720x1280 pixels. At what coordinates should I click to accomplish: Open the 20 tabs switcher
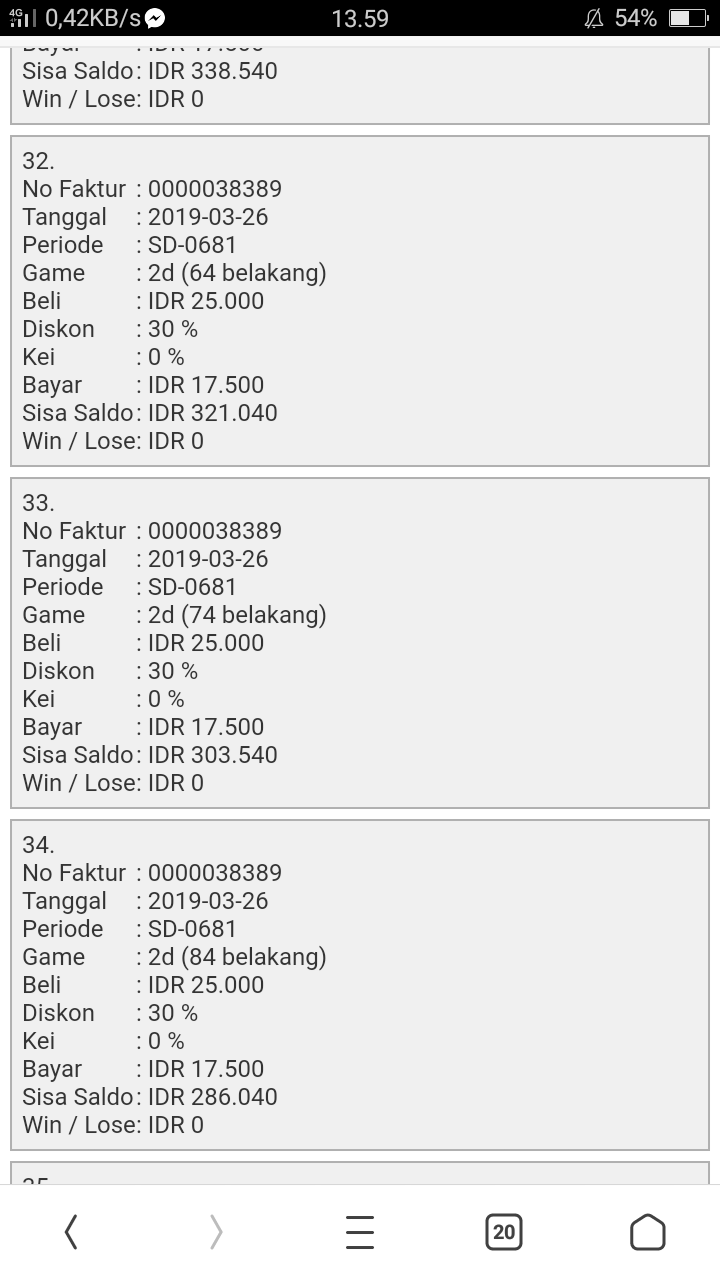tap(504, 1232)
